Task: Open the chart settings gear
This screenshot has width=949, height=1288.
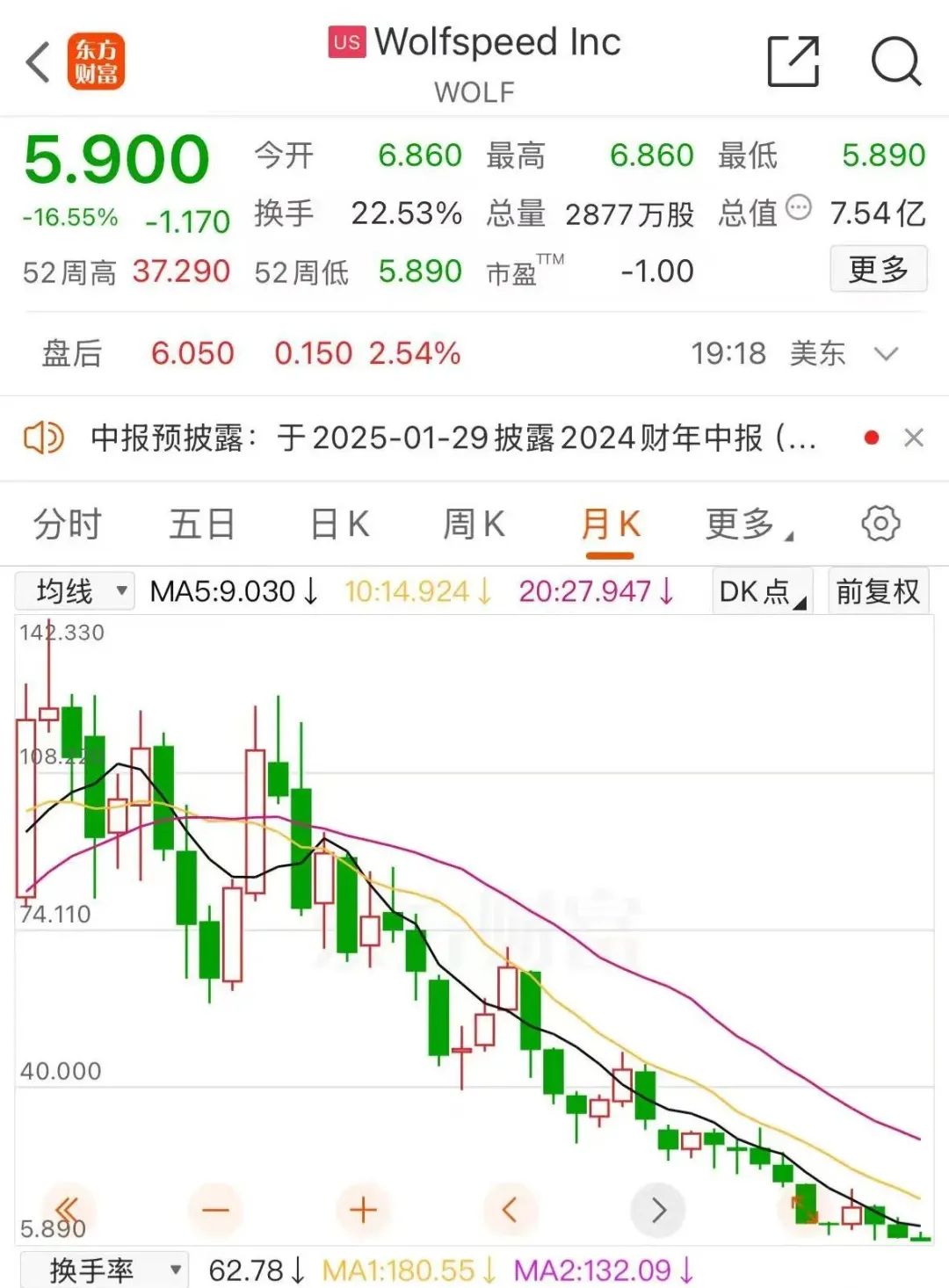Action: click(880, 524)
